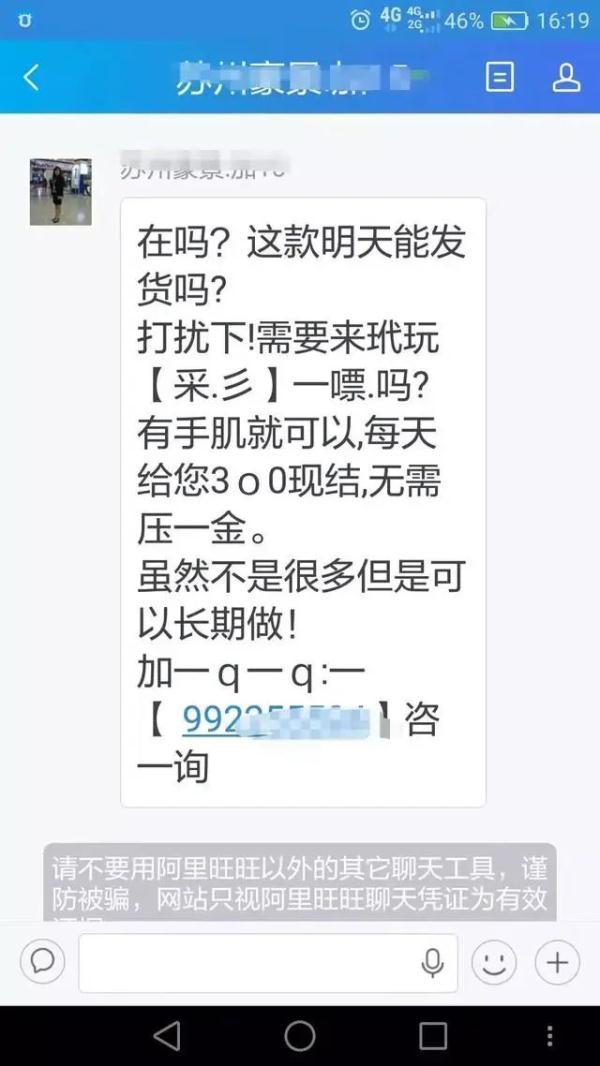Viewport: 600px width, 1066px height.
Task: View the contact's profile icon
Action: (x=566, y=77)
